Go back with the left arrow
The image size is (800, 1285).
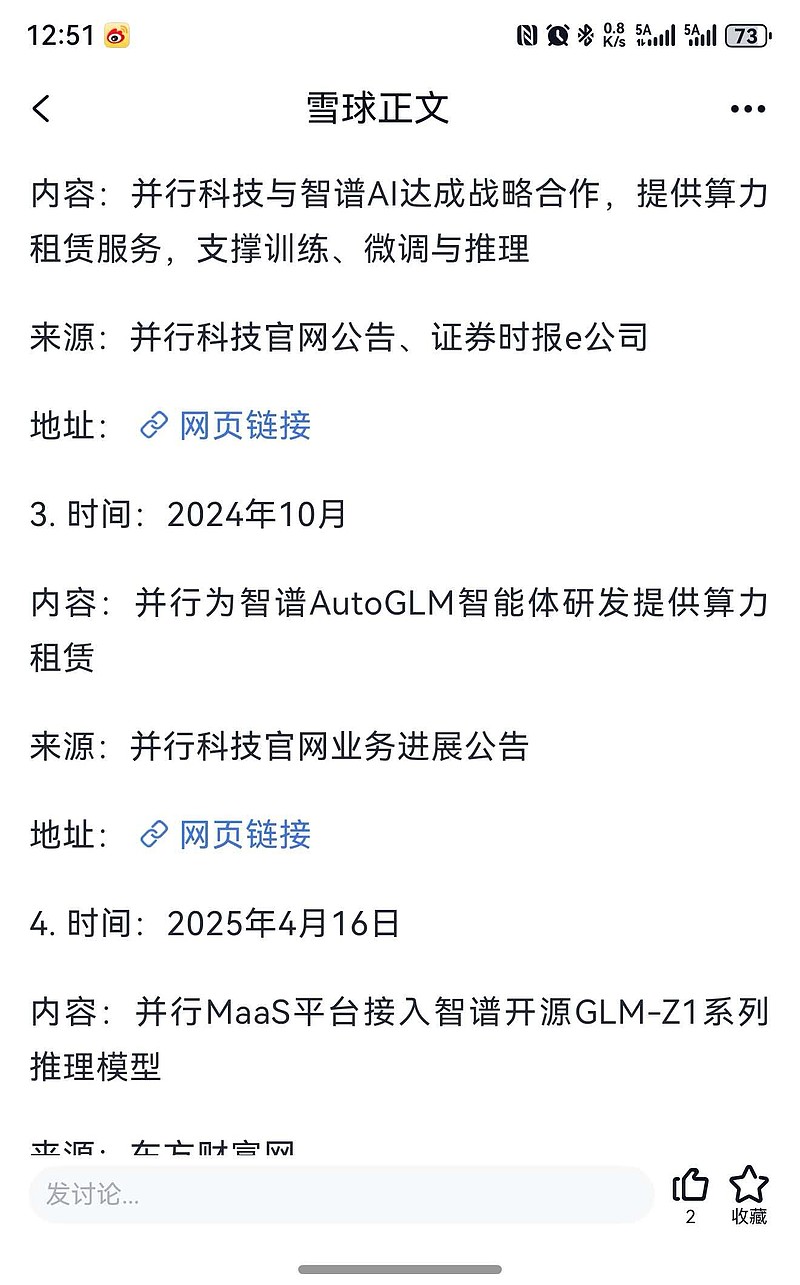(40, 108)
